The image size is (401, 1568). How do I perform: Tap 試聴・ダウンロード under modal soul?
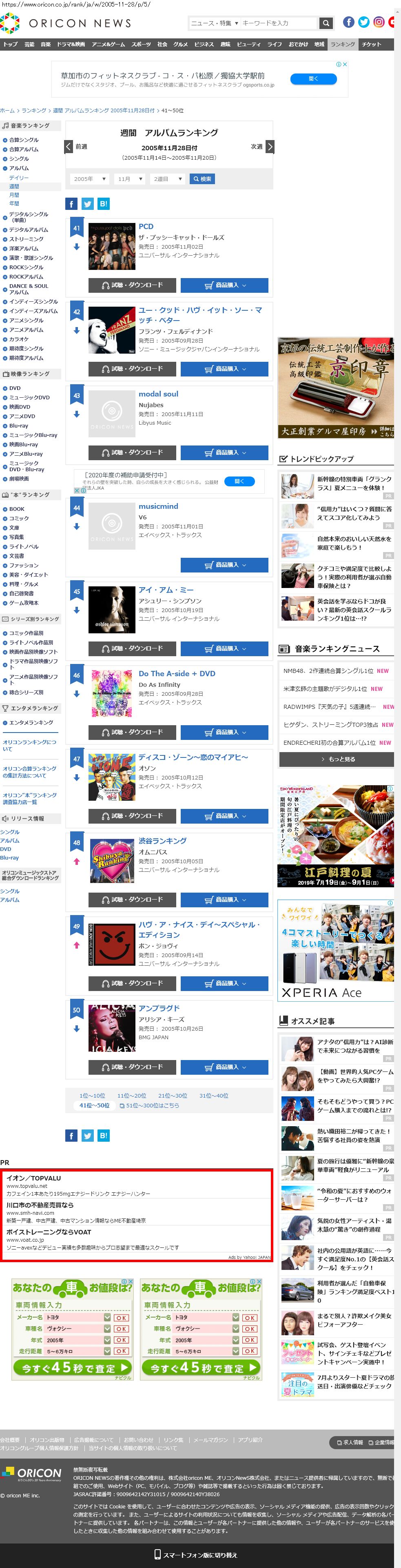click(x=132, y=452)
